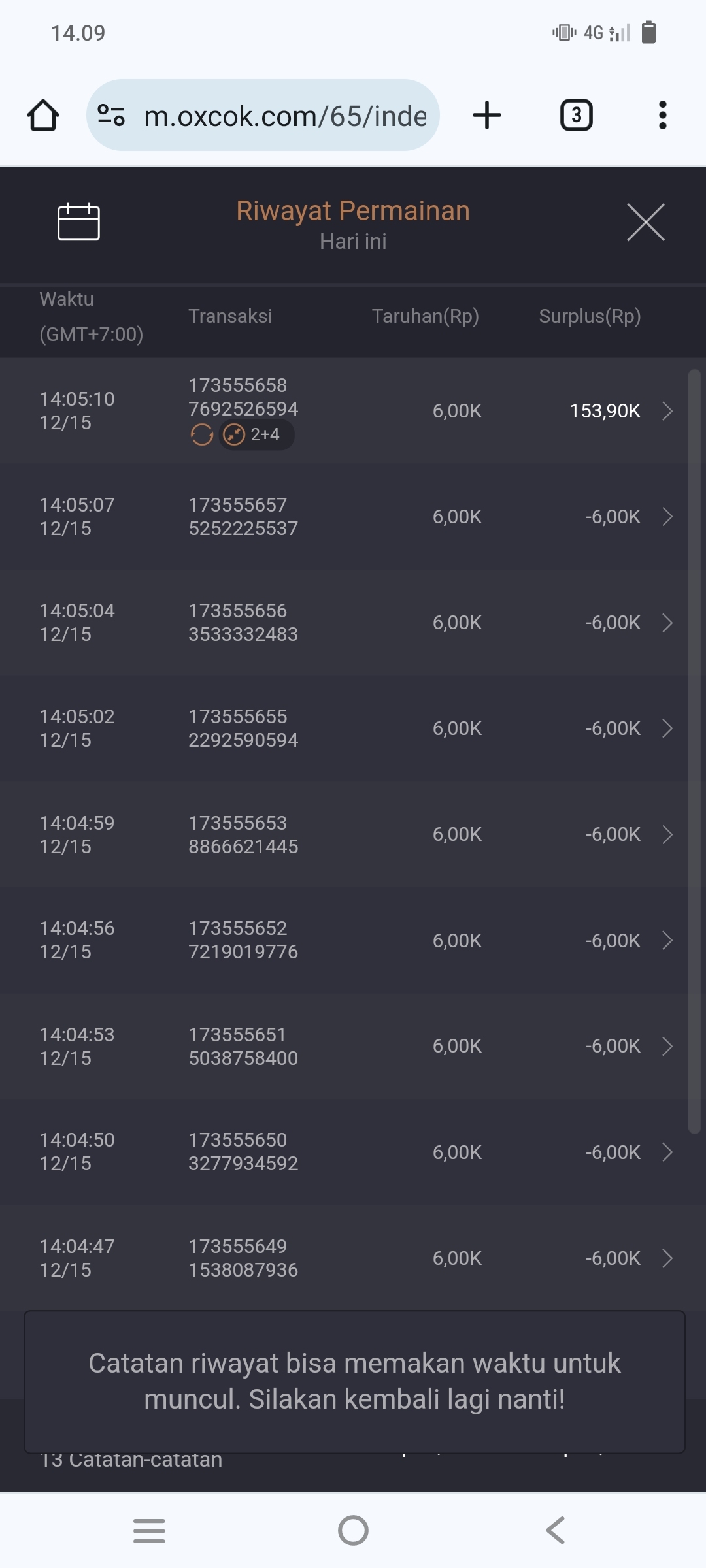Viewport: 706px width, 1568px height.
Task: Select the 14:04:50 history entry
Action: tap(353, 1152)
